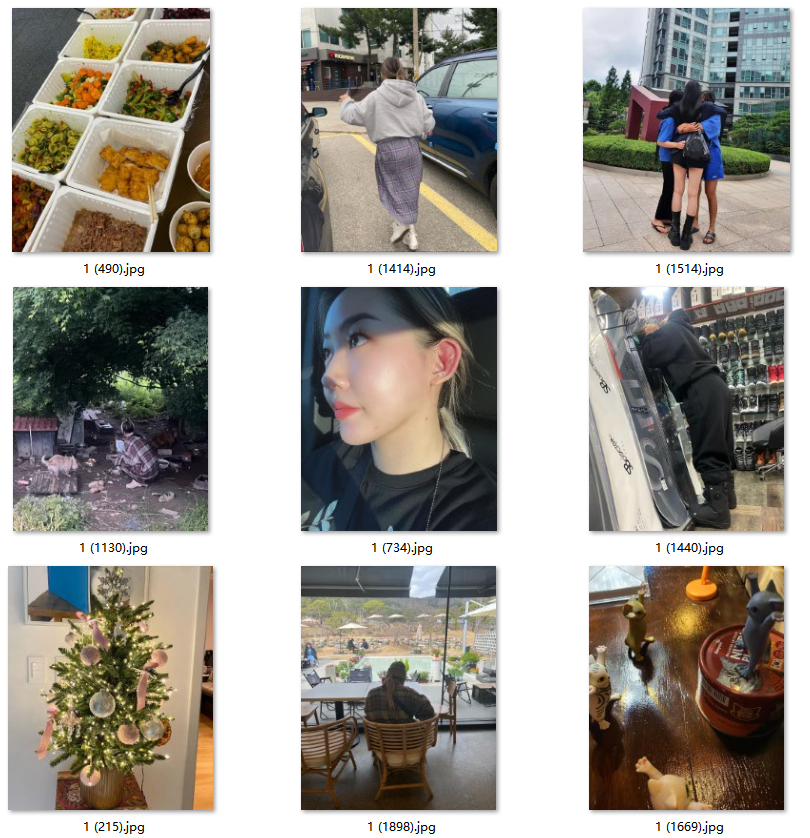The width and height of the screenshot is (810, 838).
Task: Select the photo named 1 (1414).jpg
Action: tap(400, 130)
